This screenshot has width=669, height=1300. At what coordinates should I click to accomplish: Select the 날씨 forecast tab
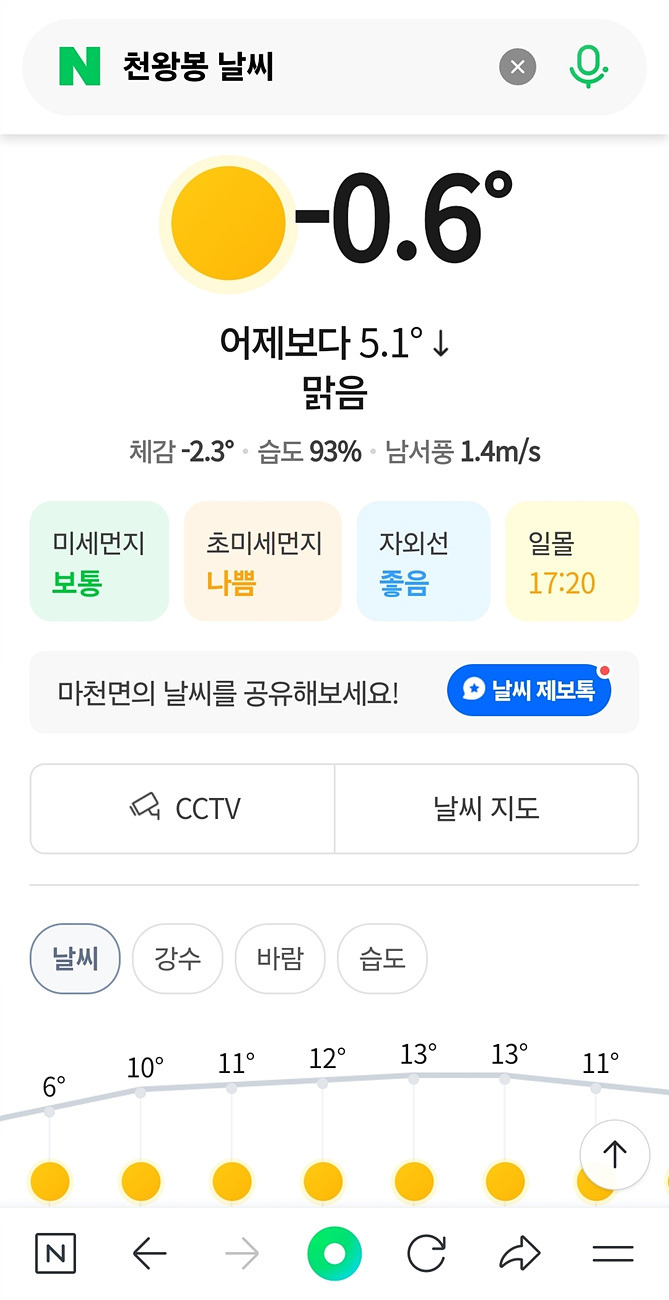coord(75,958)
